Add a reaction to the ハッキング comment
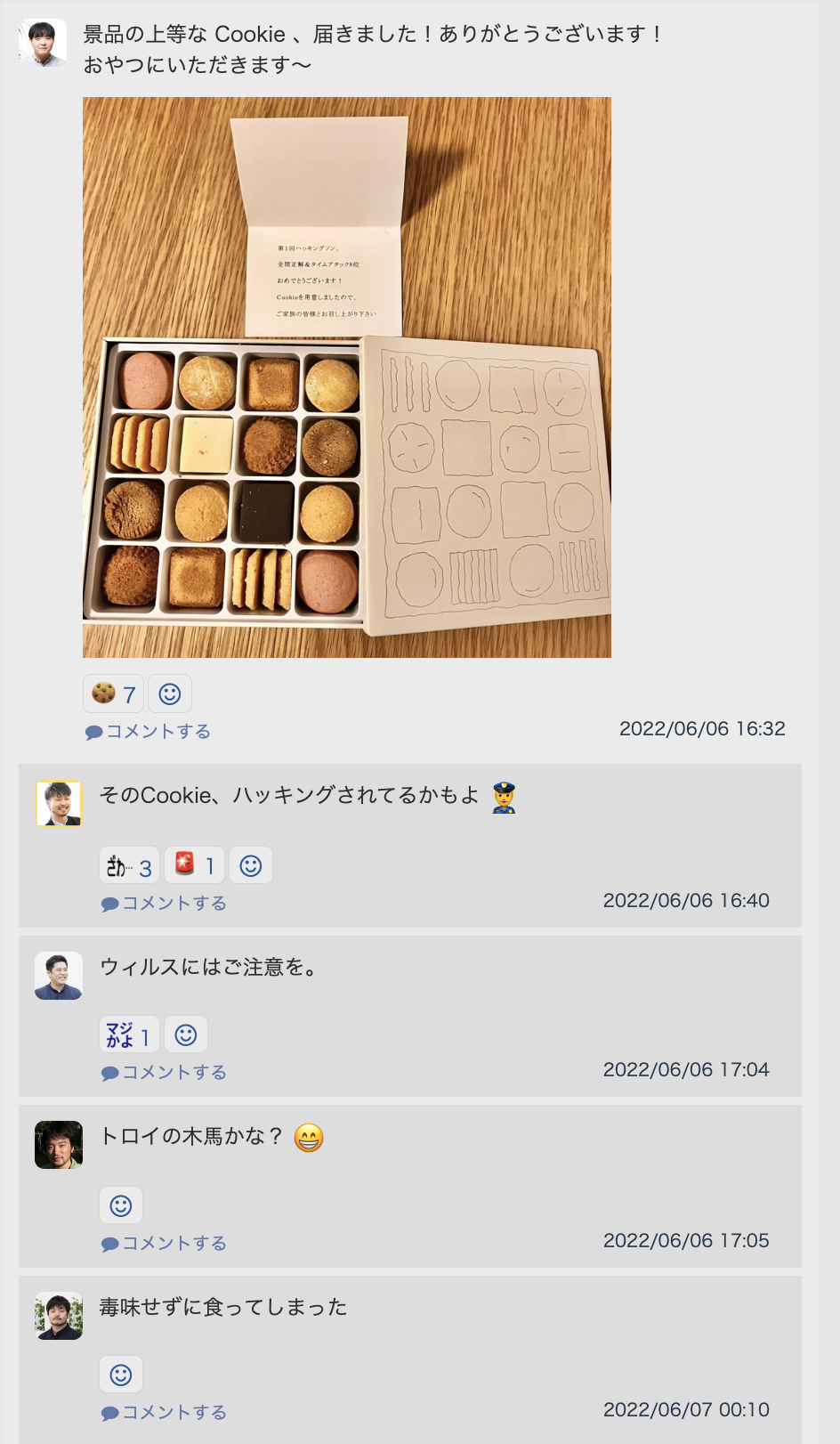 click(x=251, y=866)
